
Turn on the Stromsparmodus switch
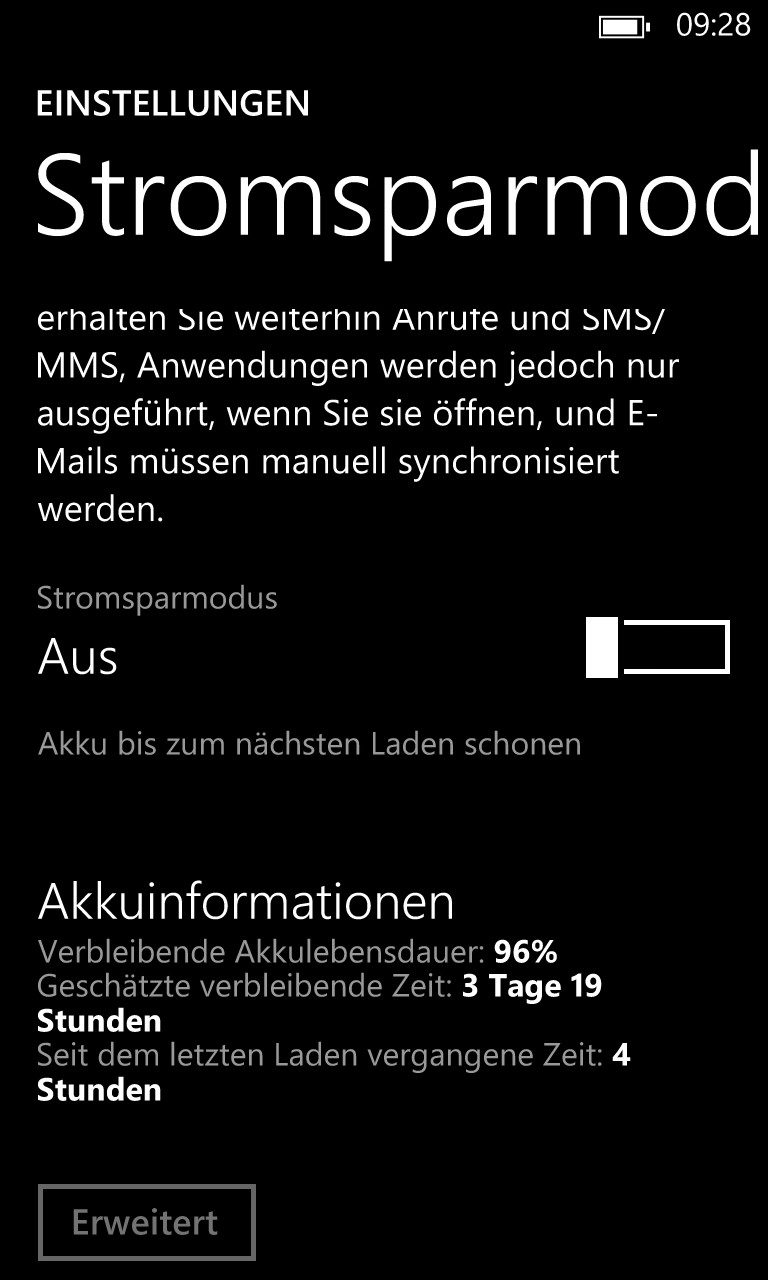coord(658,648)
